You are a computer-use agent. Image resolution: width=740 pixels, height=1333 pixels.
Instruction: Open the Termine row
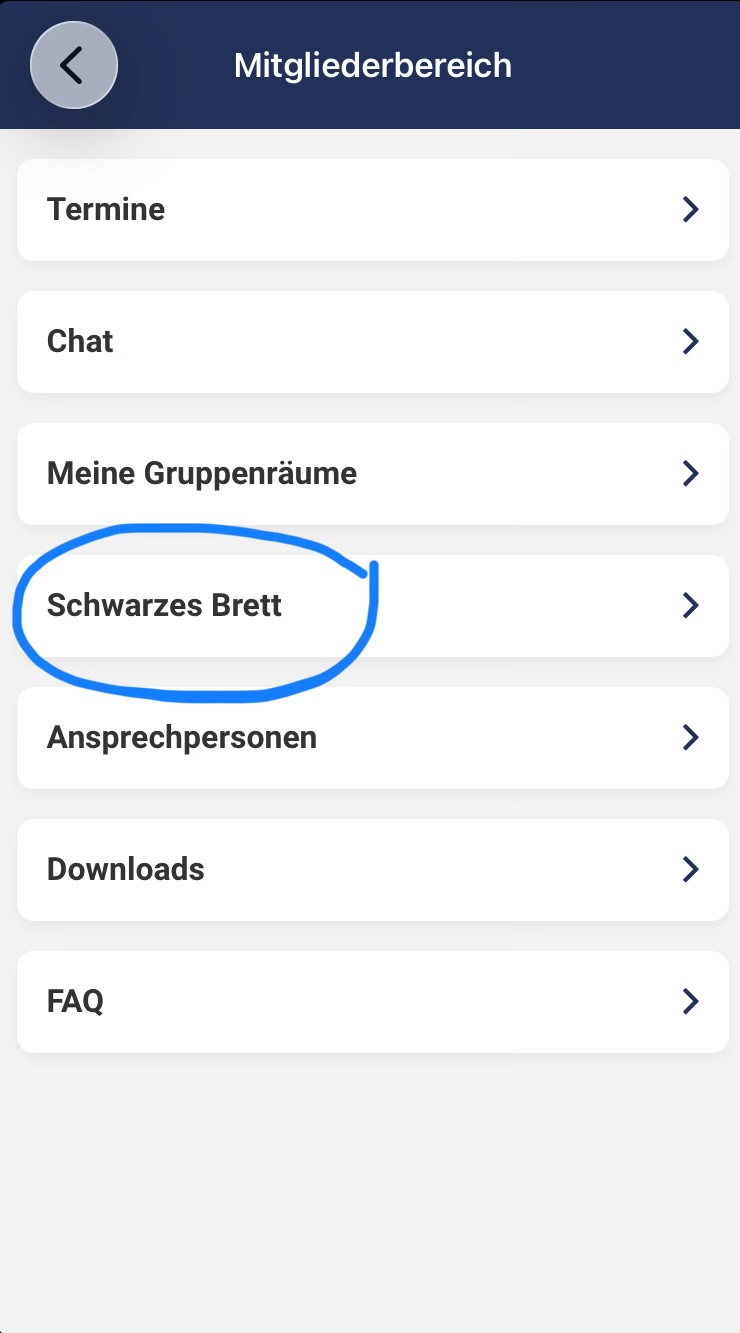[372, 210]
